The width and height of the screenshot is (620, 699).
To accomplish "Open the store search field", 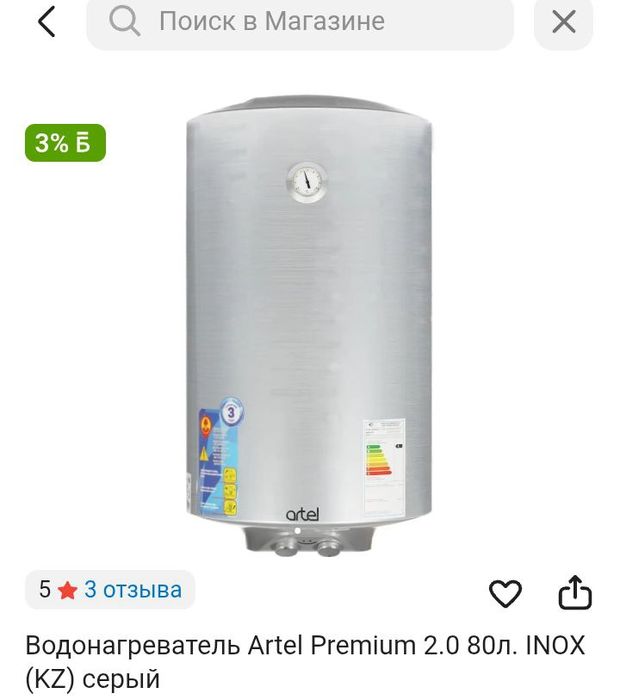I will coord(300,21).
